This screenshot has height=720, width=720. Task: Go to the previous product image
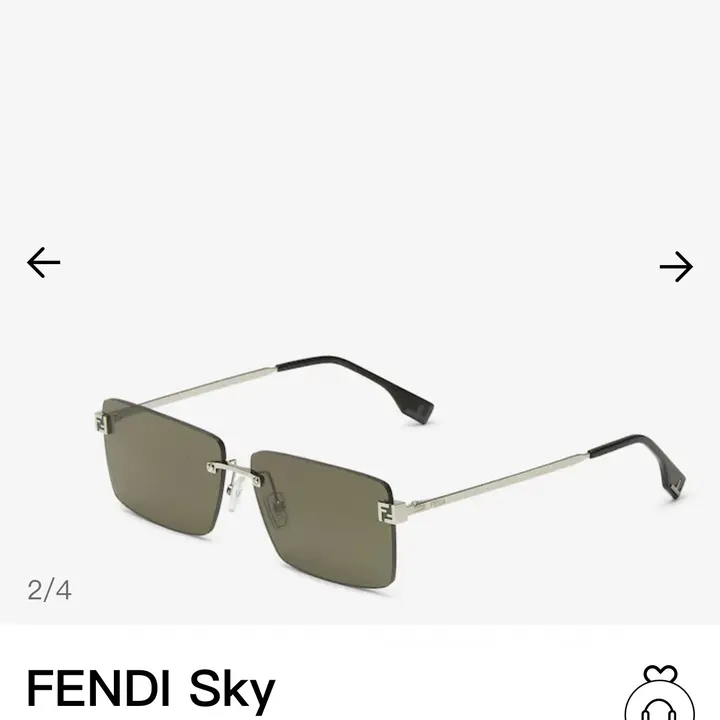(43, 263)
